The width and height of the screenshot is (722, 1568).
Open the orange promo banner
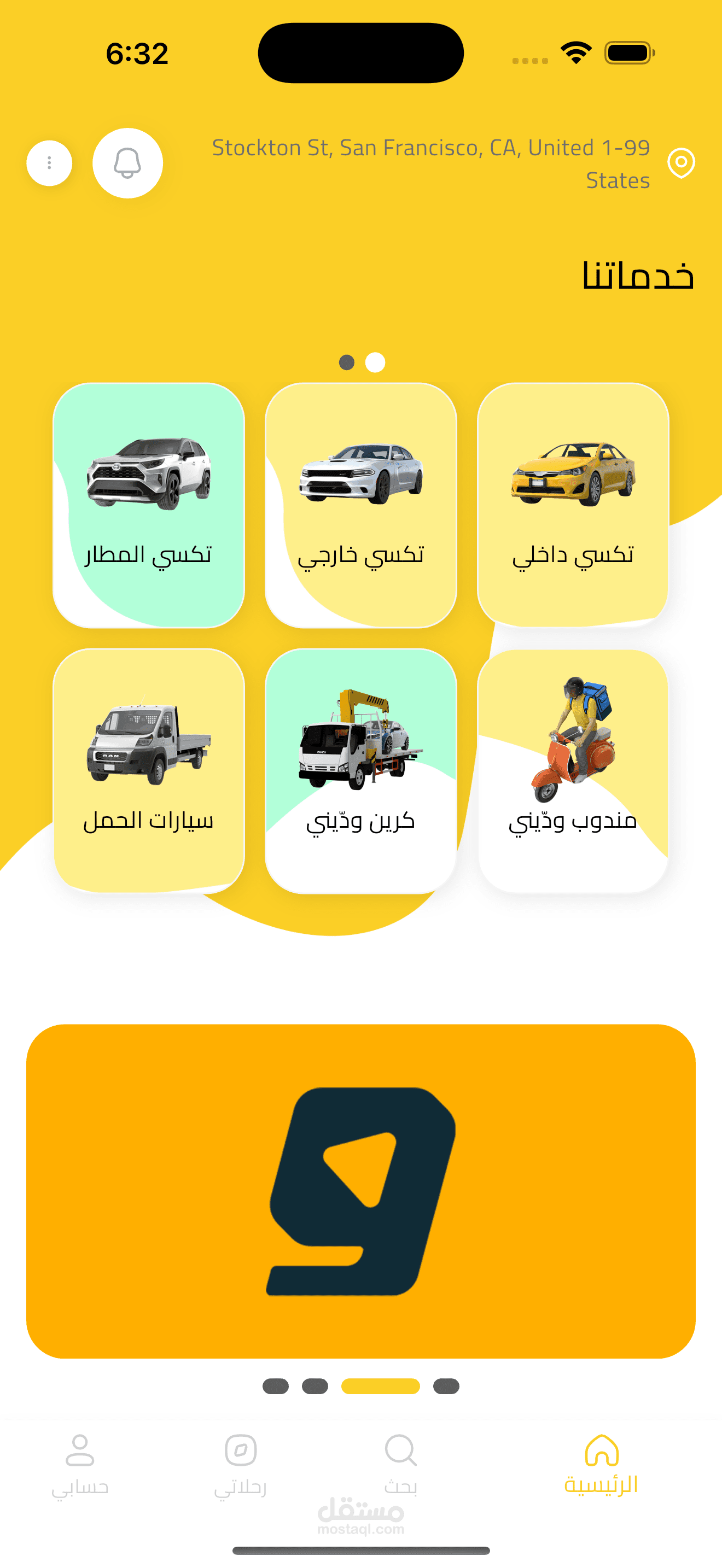[x=361, y=1191]
